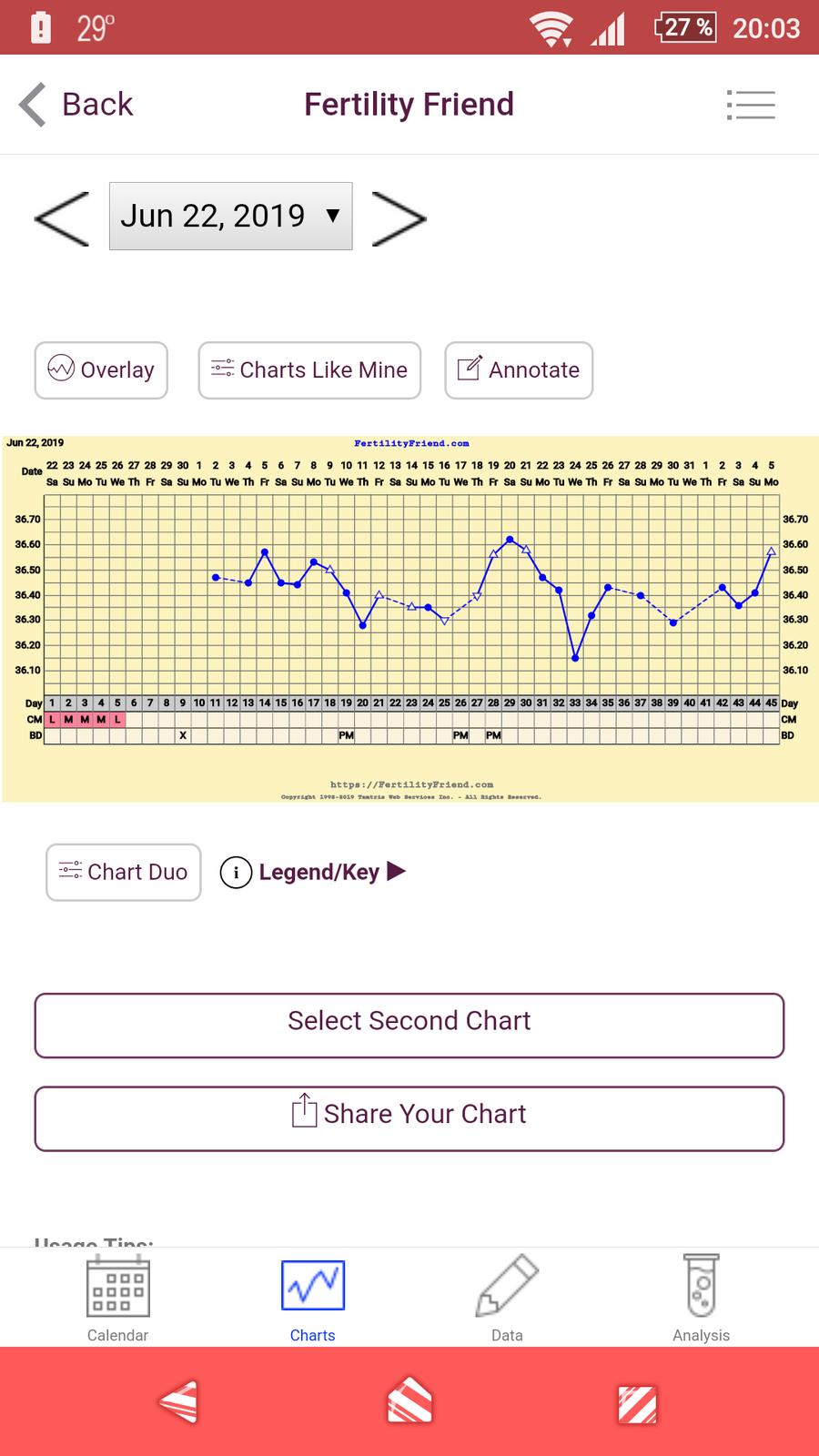Screen dimensions: 819x1456
Task: Open the fertility chart image
Action: tap(409, 619)
